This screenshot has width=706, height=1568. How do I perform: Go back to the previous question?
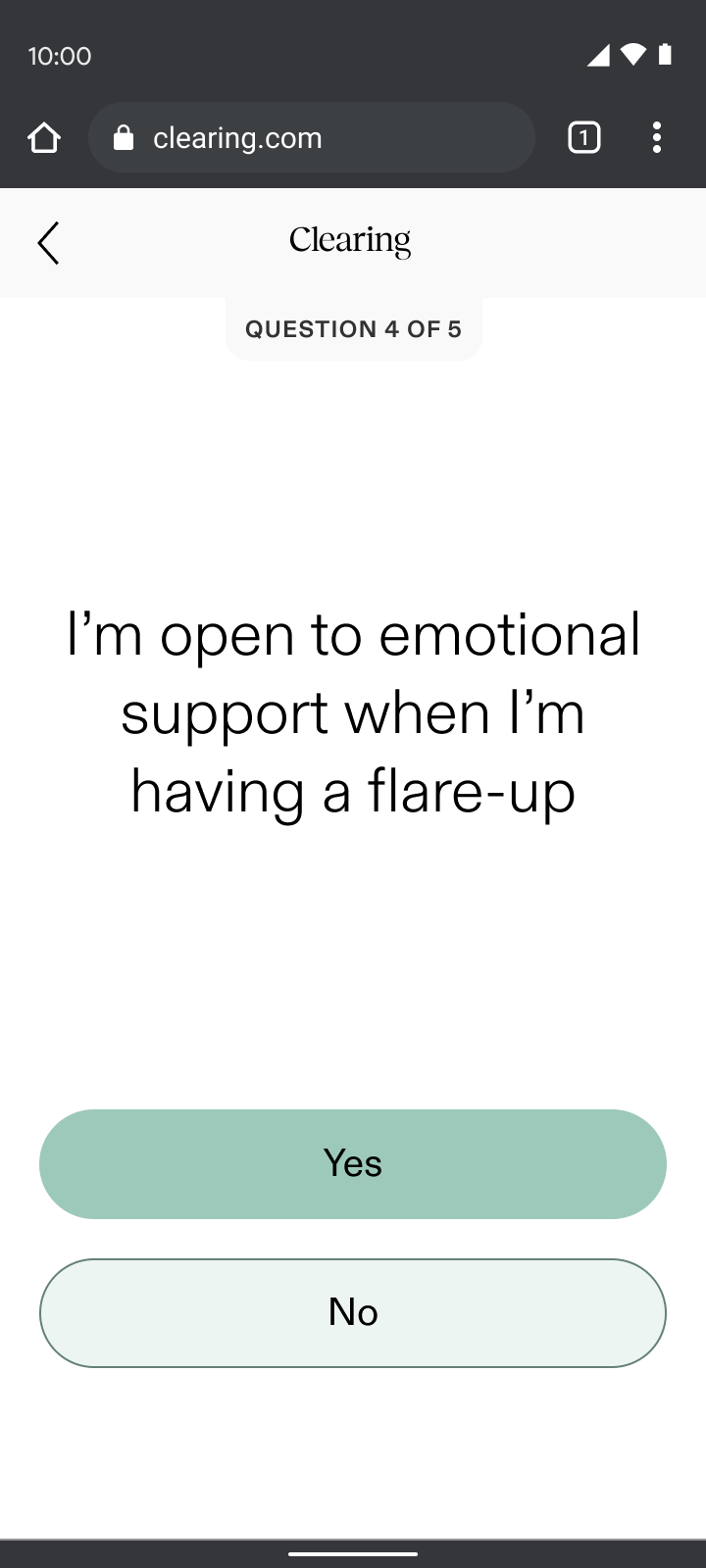point(48,243)
